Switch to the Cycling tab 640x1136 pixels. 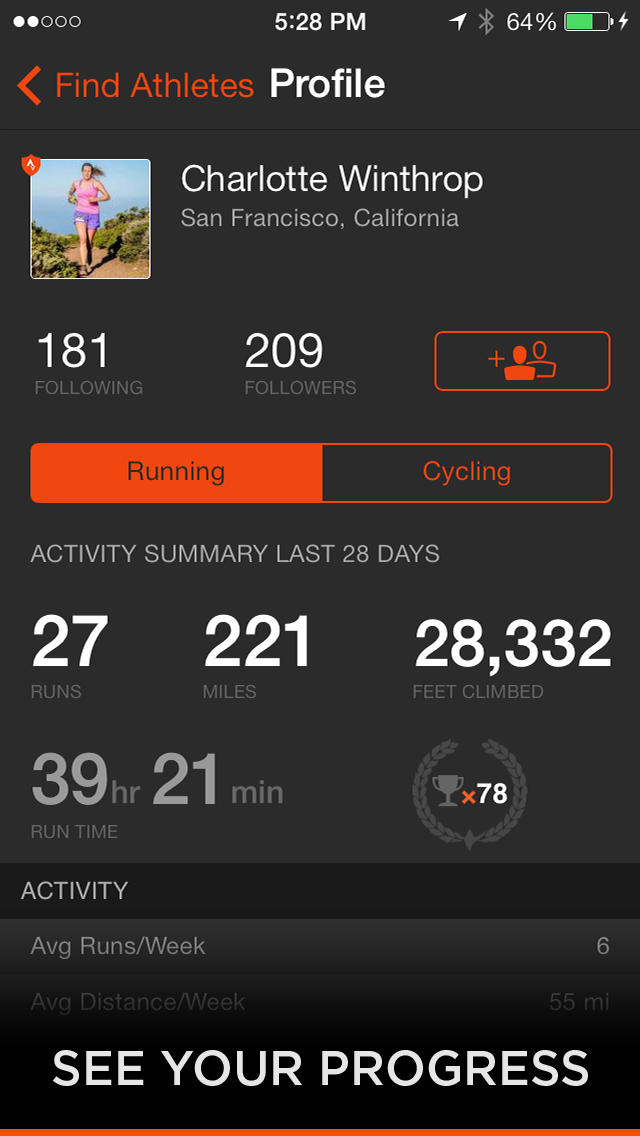(x=466, y=473)
